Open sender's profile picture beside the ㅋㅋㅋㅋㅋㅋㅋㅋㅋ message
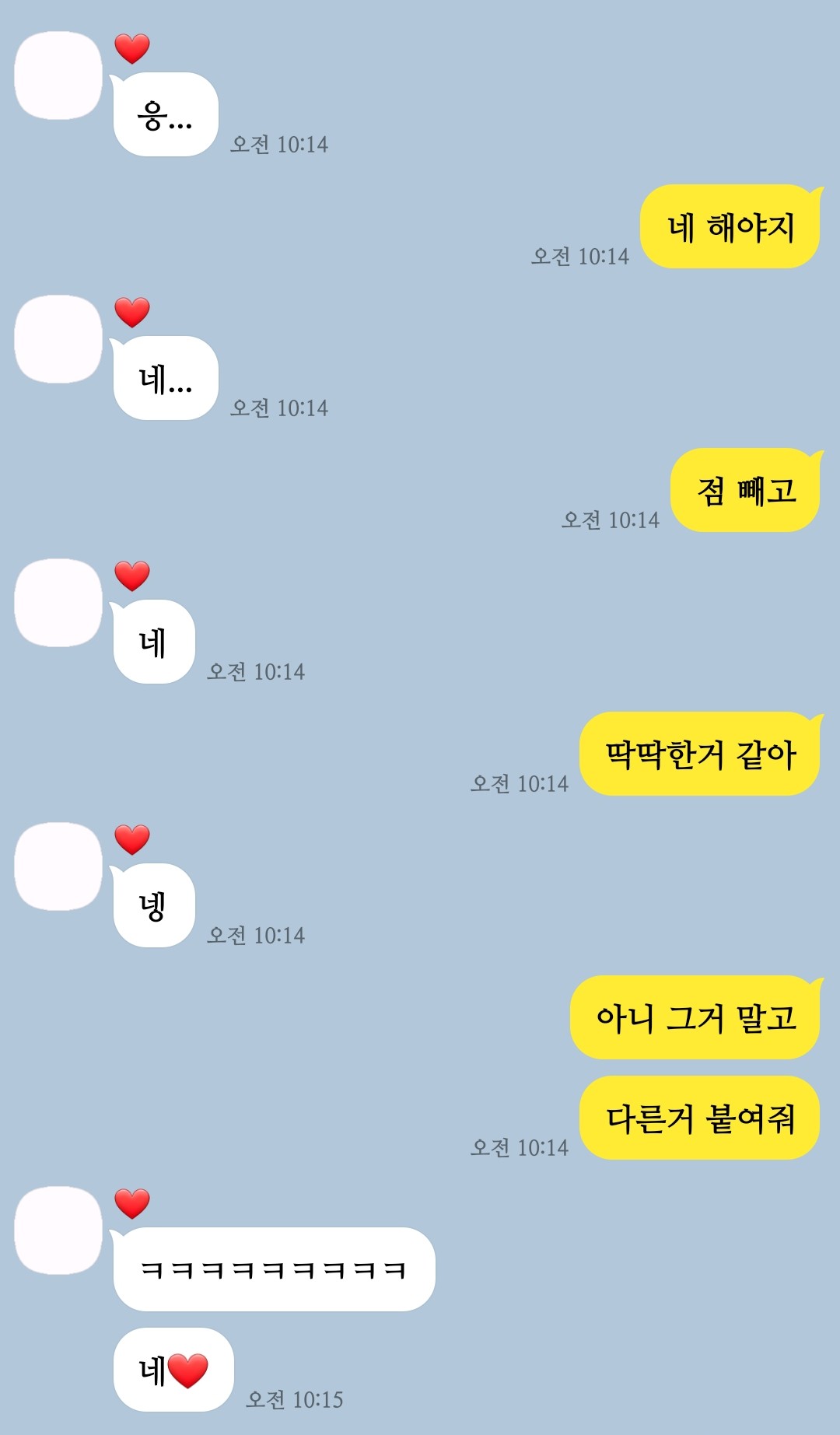Screen dimensions: 840x1435 tap(58, 1230)
